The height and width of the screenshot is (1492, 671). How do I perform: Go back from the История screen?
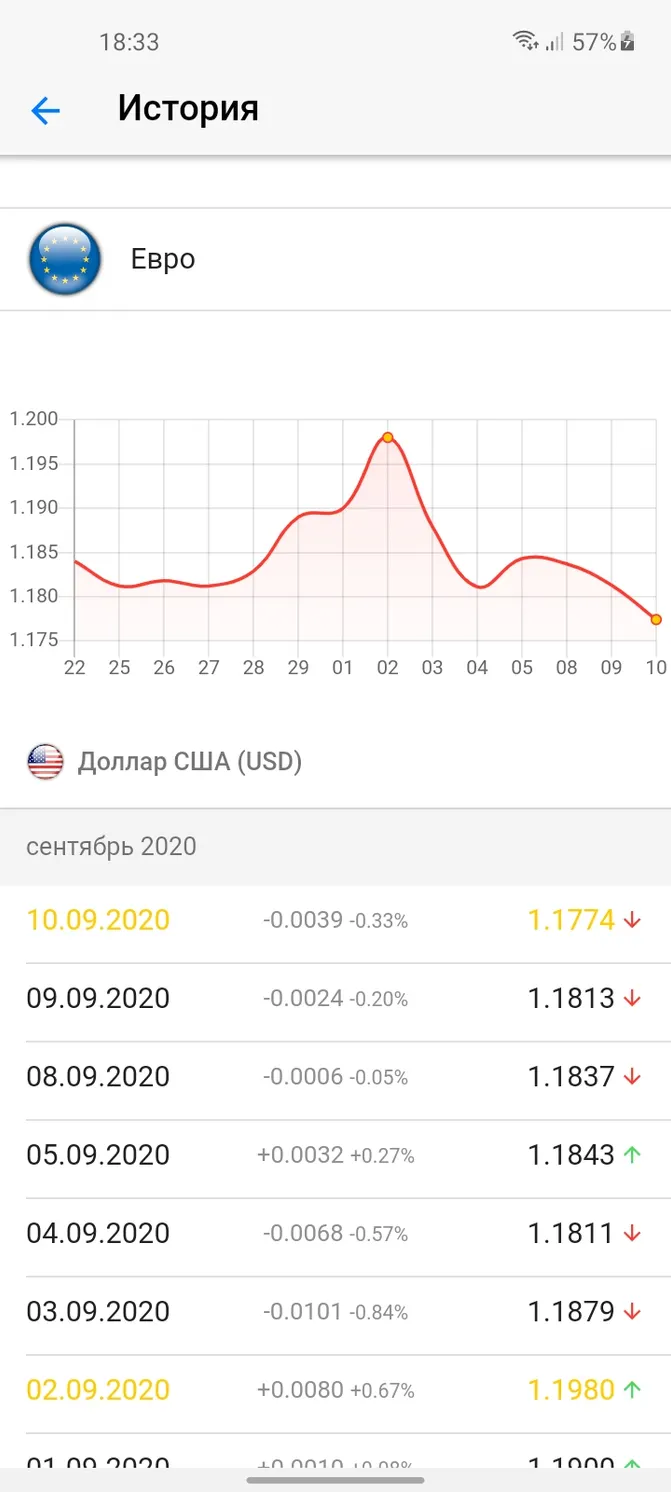point(46,110)
